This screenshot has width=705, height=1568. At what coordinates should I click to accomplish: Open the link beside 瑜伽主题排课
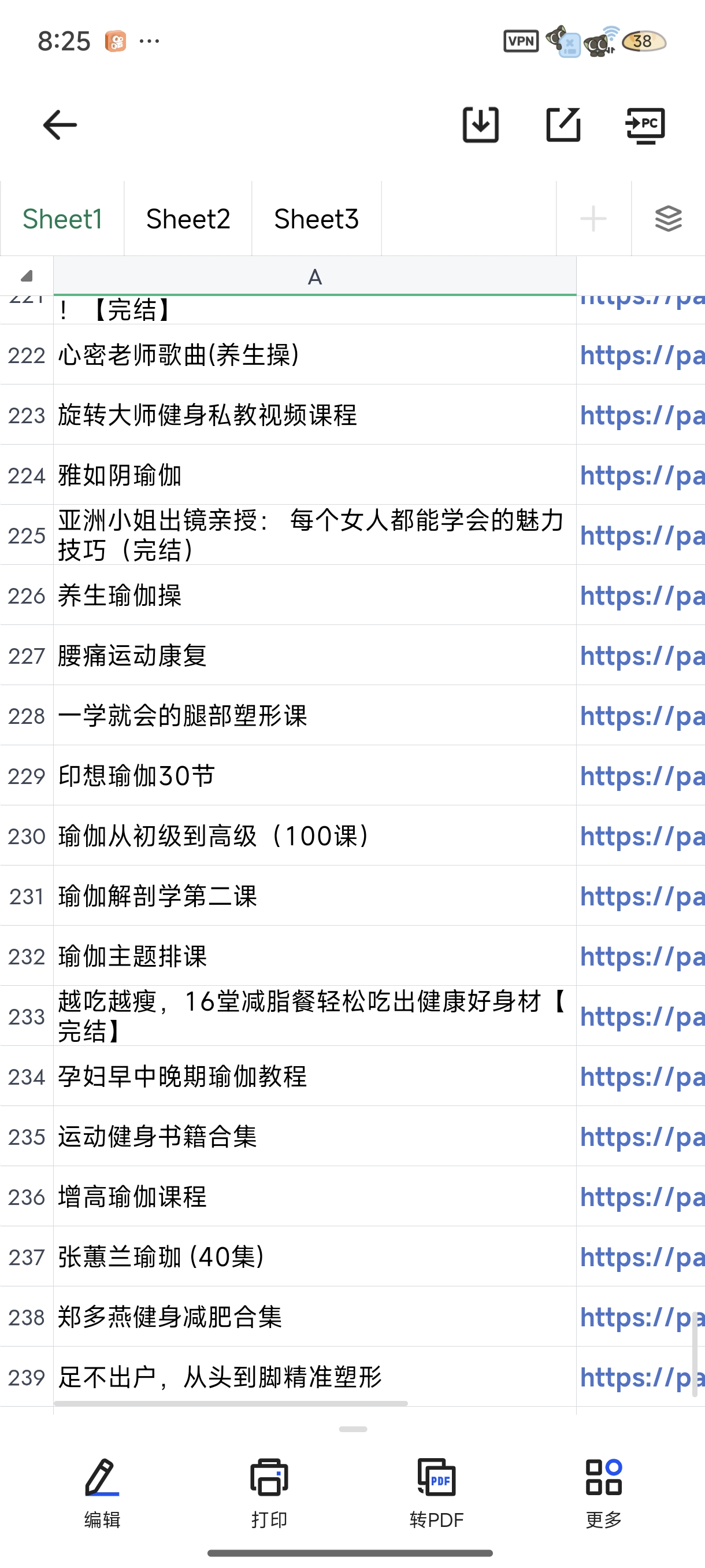point(641,956)
